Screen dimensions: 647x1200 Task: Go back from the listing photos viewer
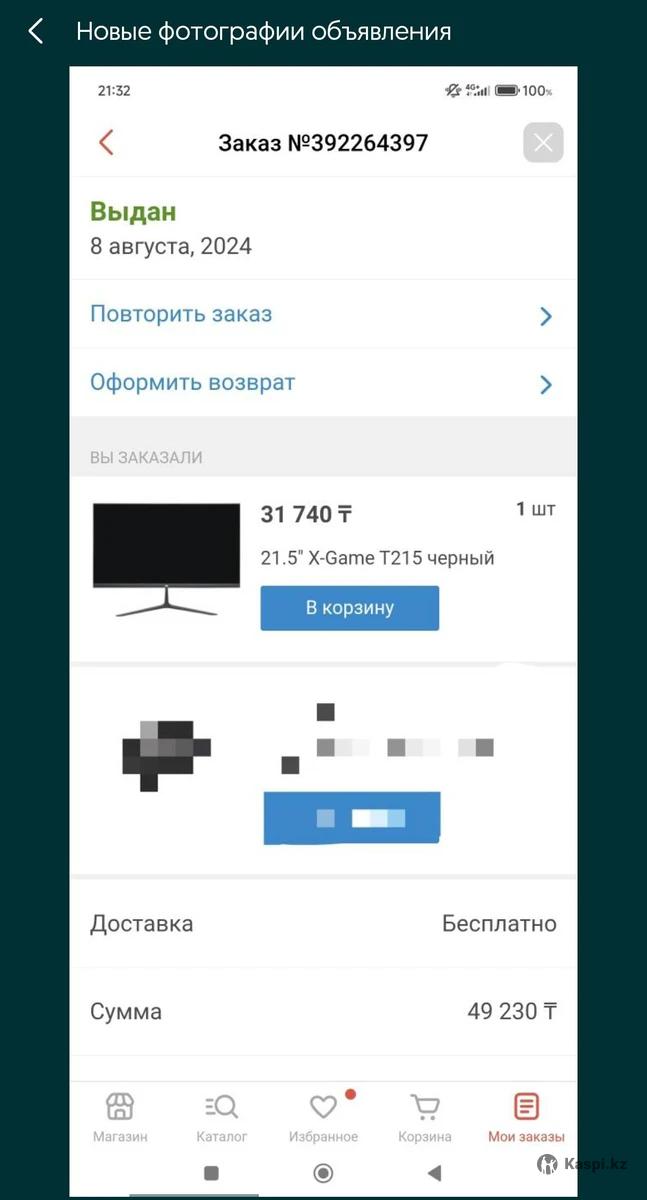(x=36, y=32)
